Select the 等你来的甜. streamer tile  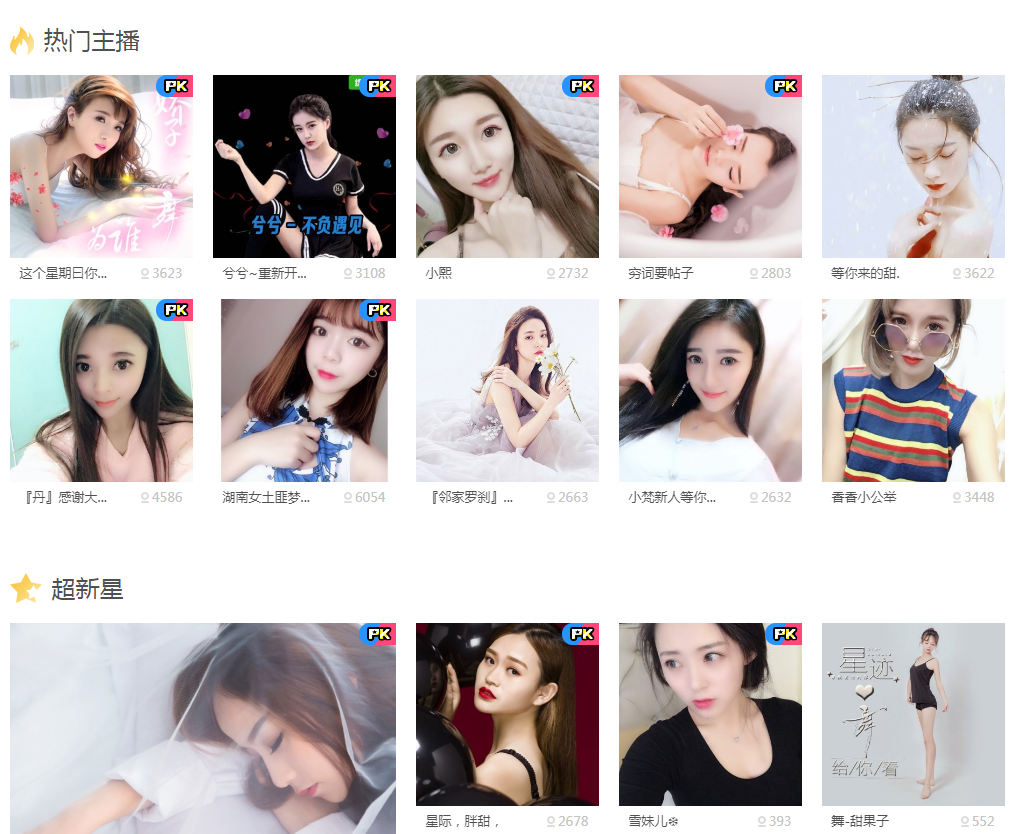pyautogui.click(x=913, y=167)
